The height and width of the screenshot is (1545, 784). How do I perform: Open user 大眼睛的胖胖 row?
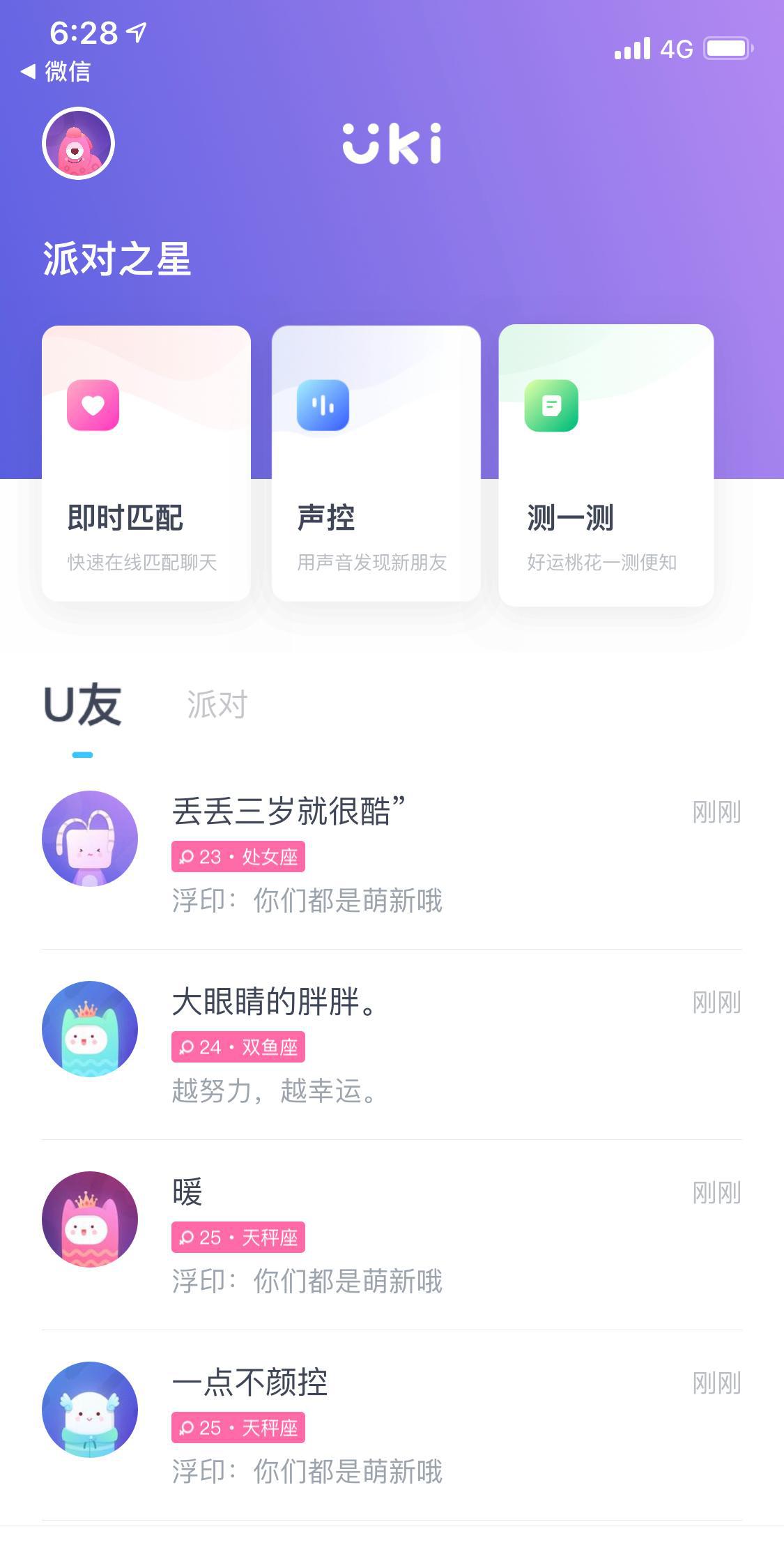pyautogui.click(x=390, y=1044)
